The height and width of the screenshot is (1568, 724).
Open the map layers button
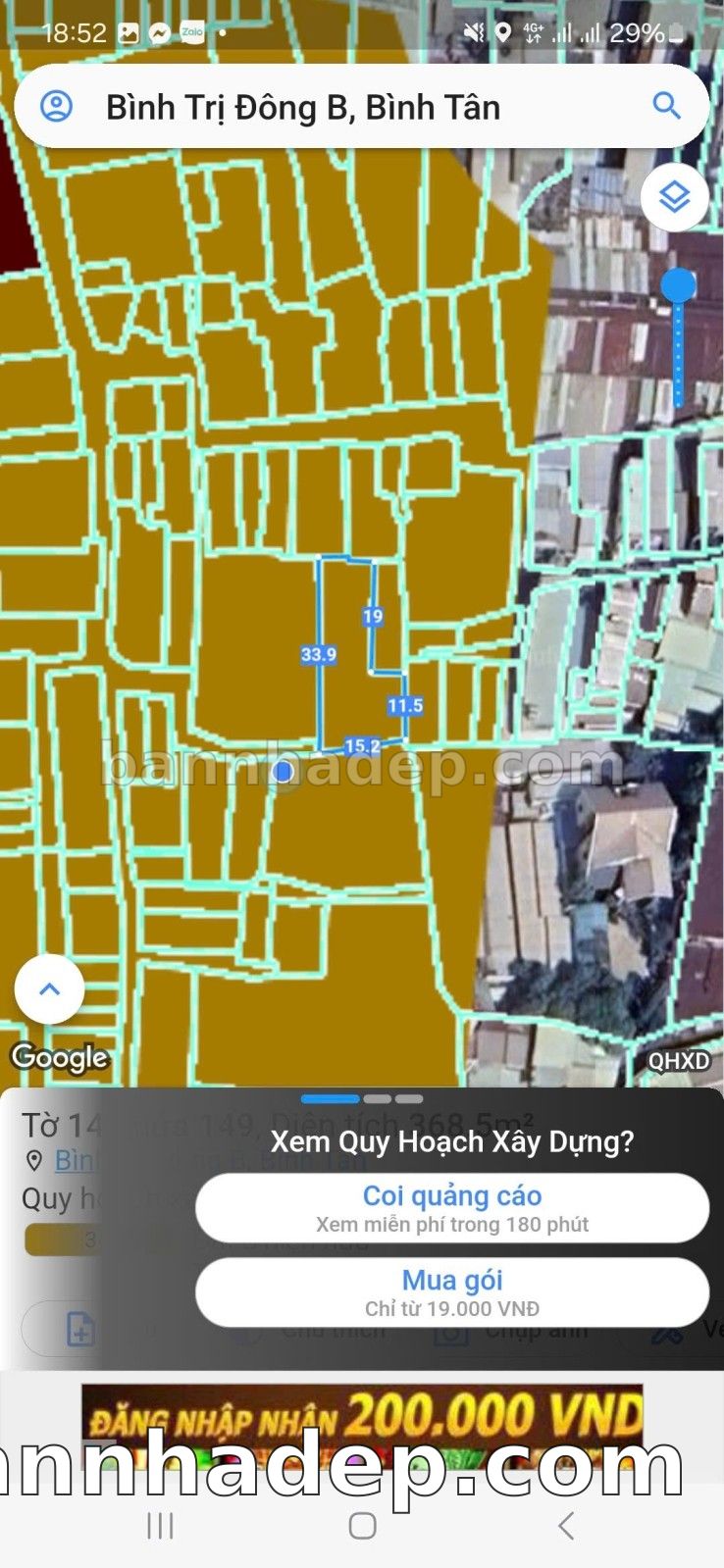pyautogui.click(x=674, y=197)
